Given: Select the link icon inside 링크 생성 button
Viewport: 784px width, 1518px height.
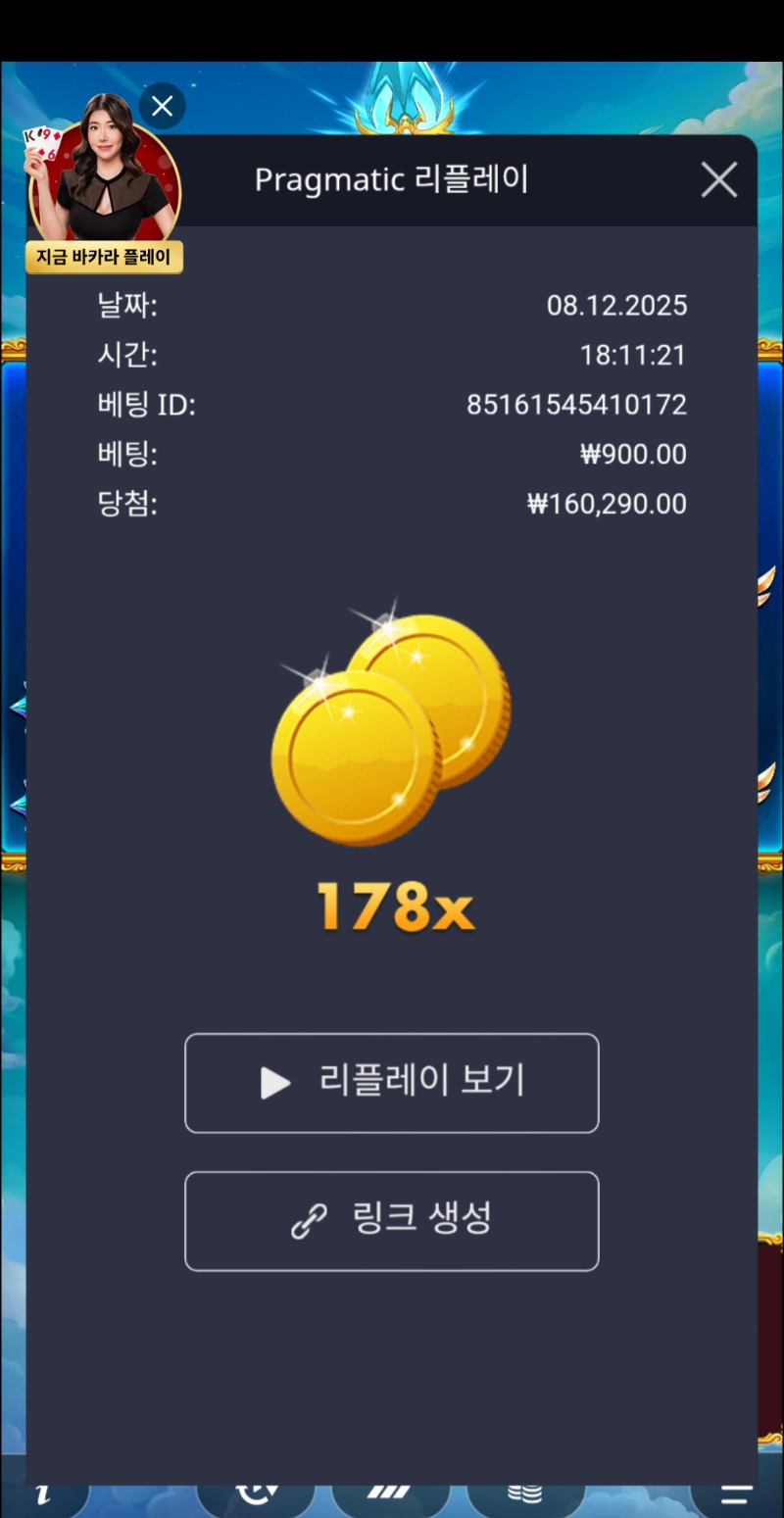Looking at the screenshot, I should pyautogui.click(x=310, y=1220).
